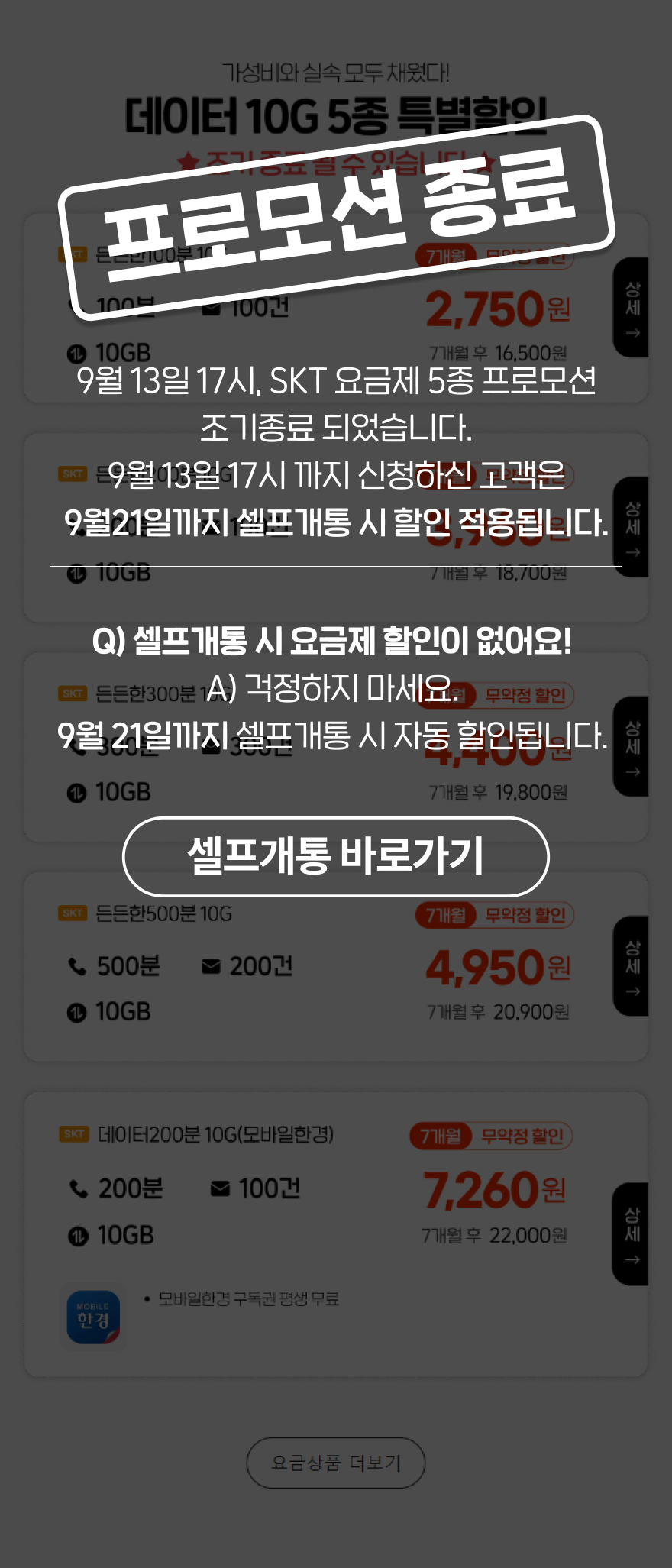Open 상세 for 든든한500분 10G plan

(631, 966)
